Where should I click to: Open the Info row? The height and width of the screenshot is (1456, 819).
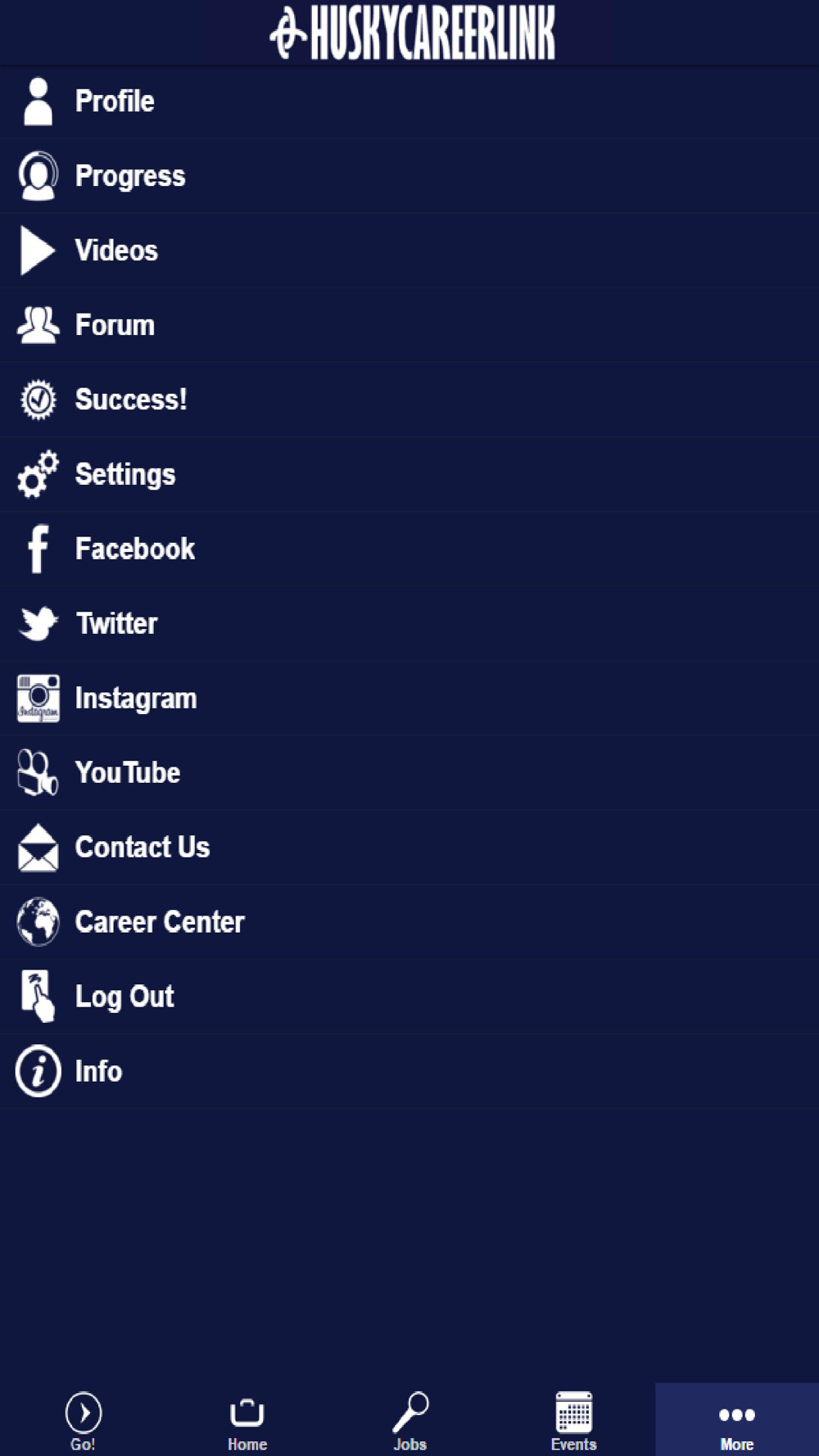point(409,1071)
